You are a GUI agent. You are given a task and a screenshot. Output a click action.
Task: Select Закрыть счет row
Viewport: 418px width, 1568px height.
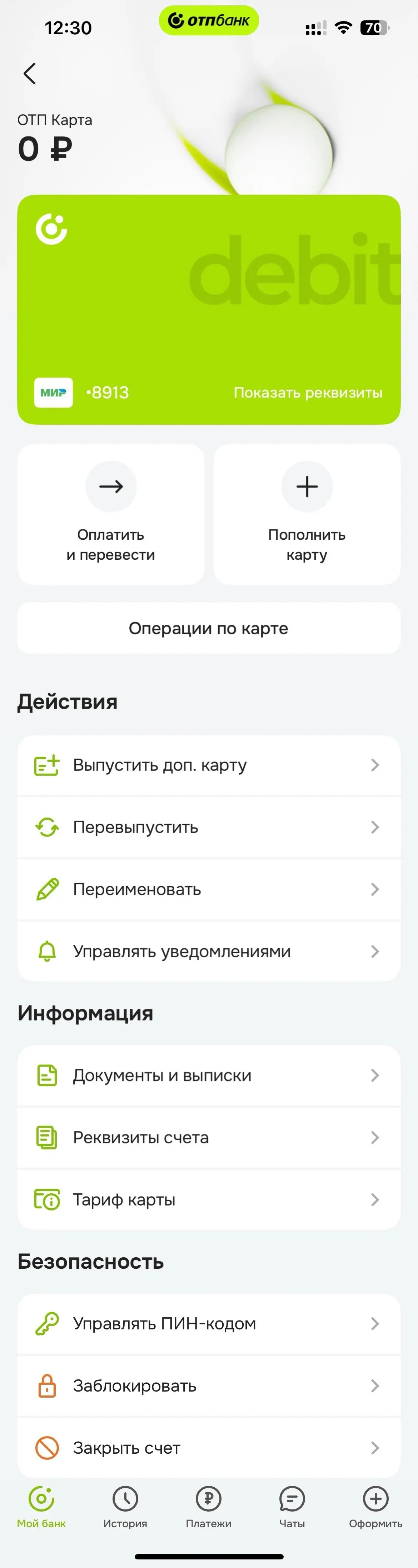(x=209, y=1448)
